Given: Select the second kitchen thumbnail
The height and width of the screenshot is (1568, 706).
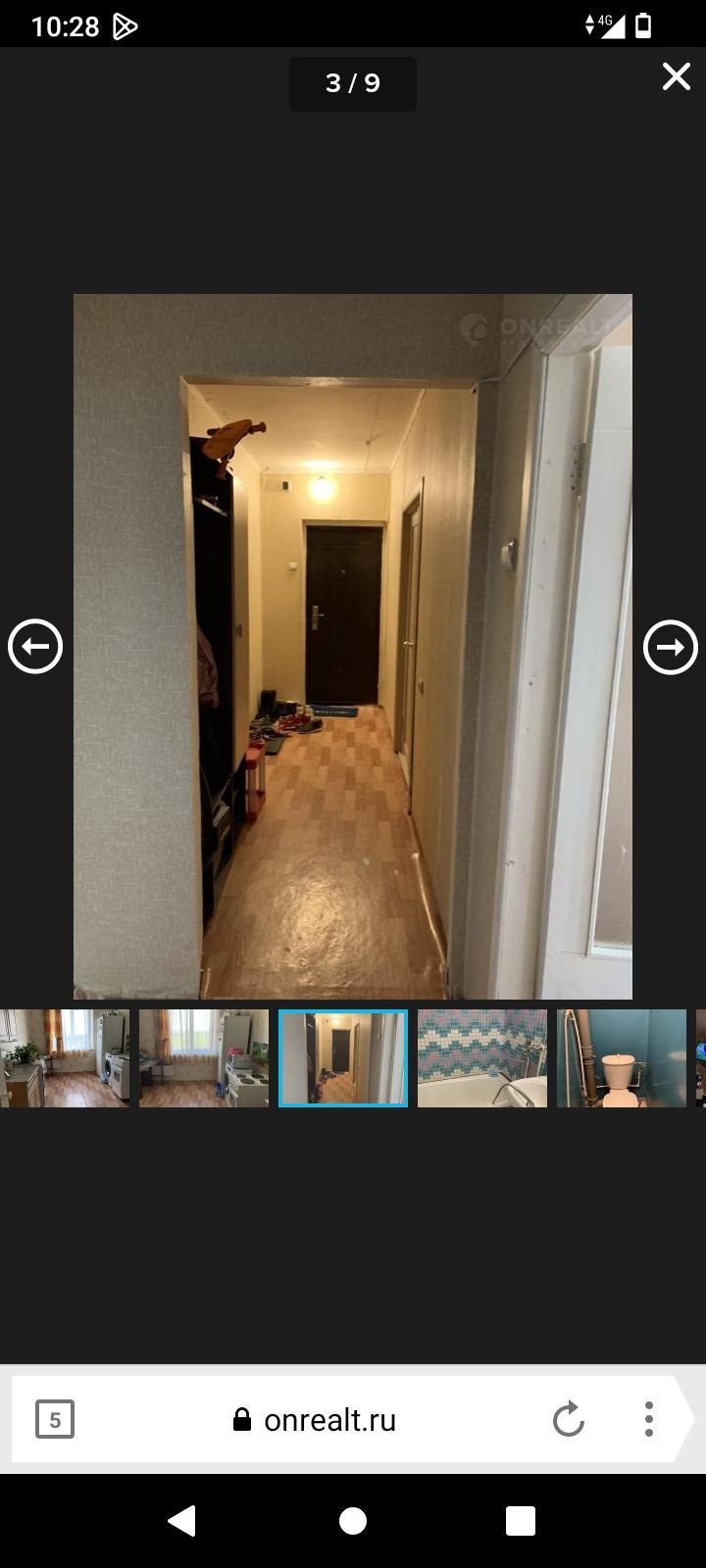Looking at the screenshot, I should (204, 1058).
